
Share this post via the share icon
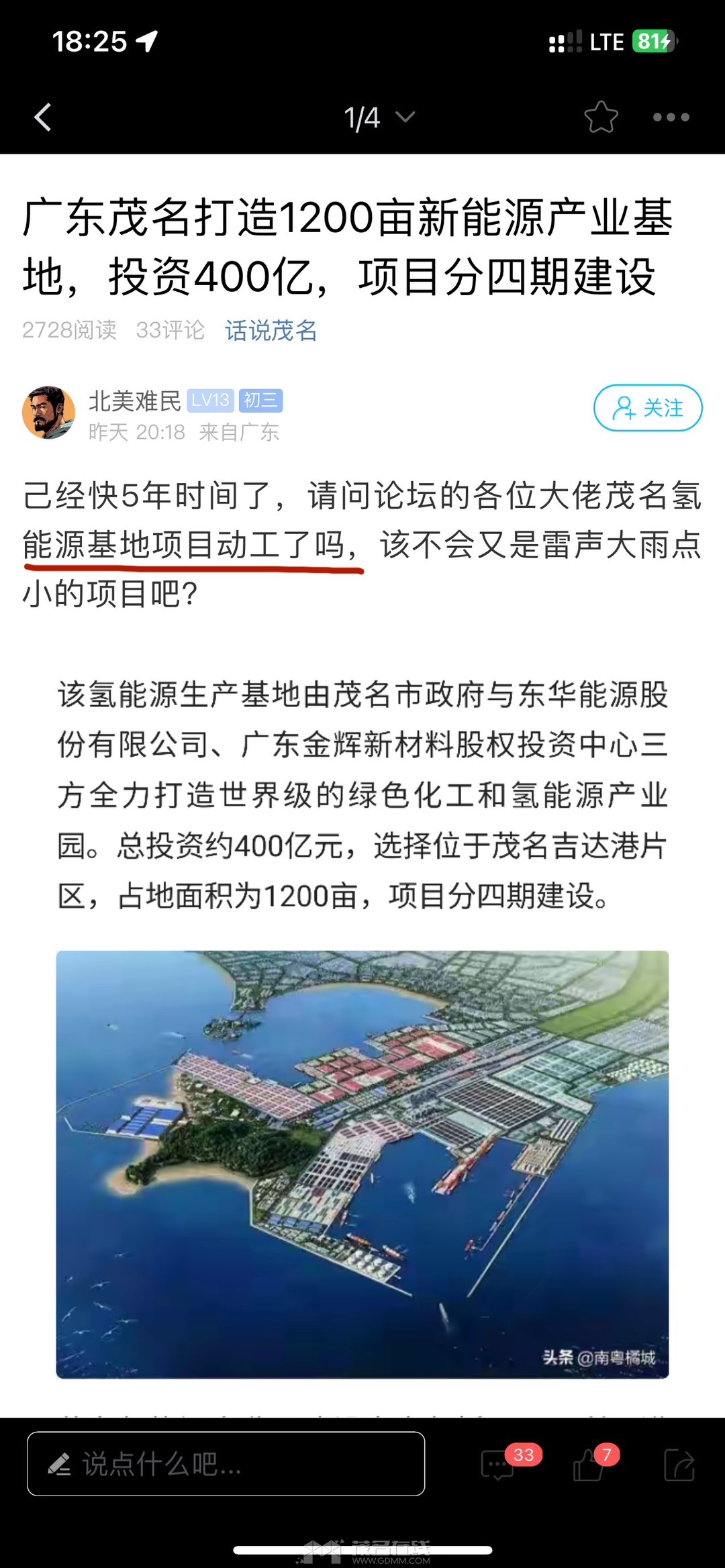click(679, 1465)
